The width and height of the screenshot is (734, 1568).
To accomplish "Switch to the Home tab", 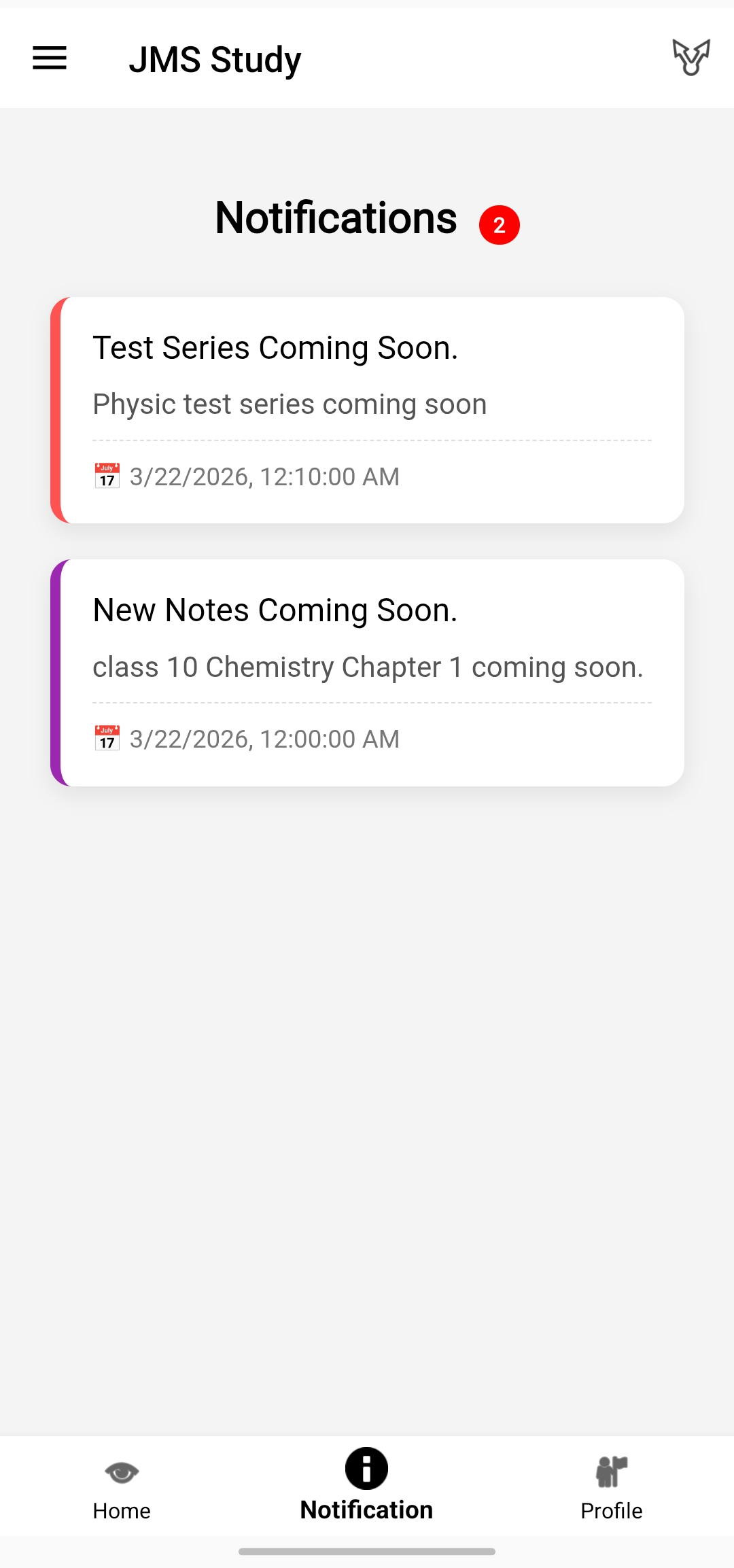I will [x=122, y=1486].
